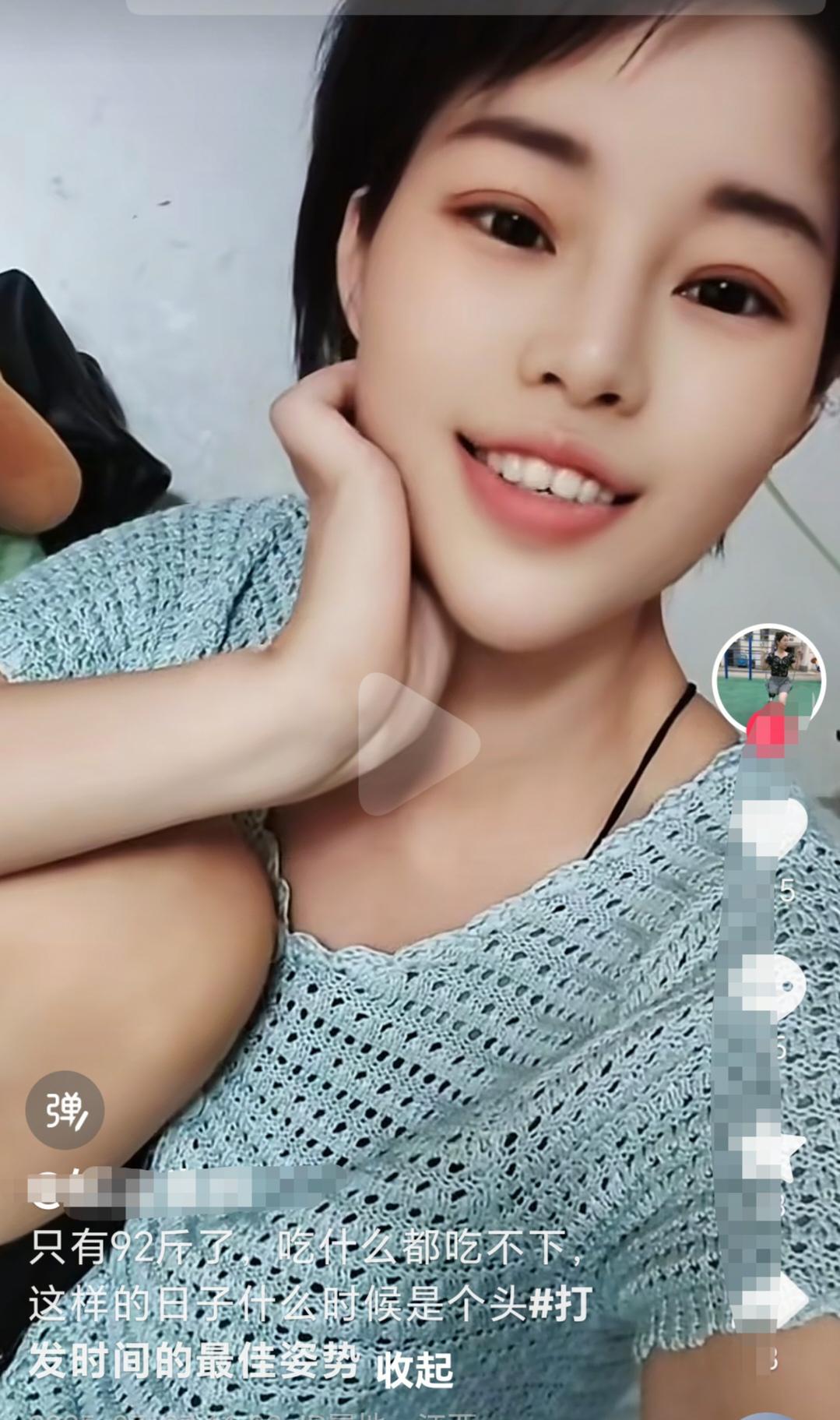Open the comments for this video
Screen dimensions: 840x1420
pyautogui.click(x=771, y=987)
